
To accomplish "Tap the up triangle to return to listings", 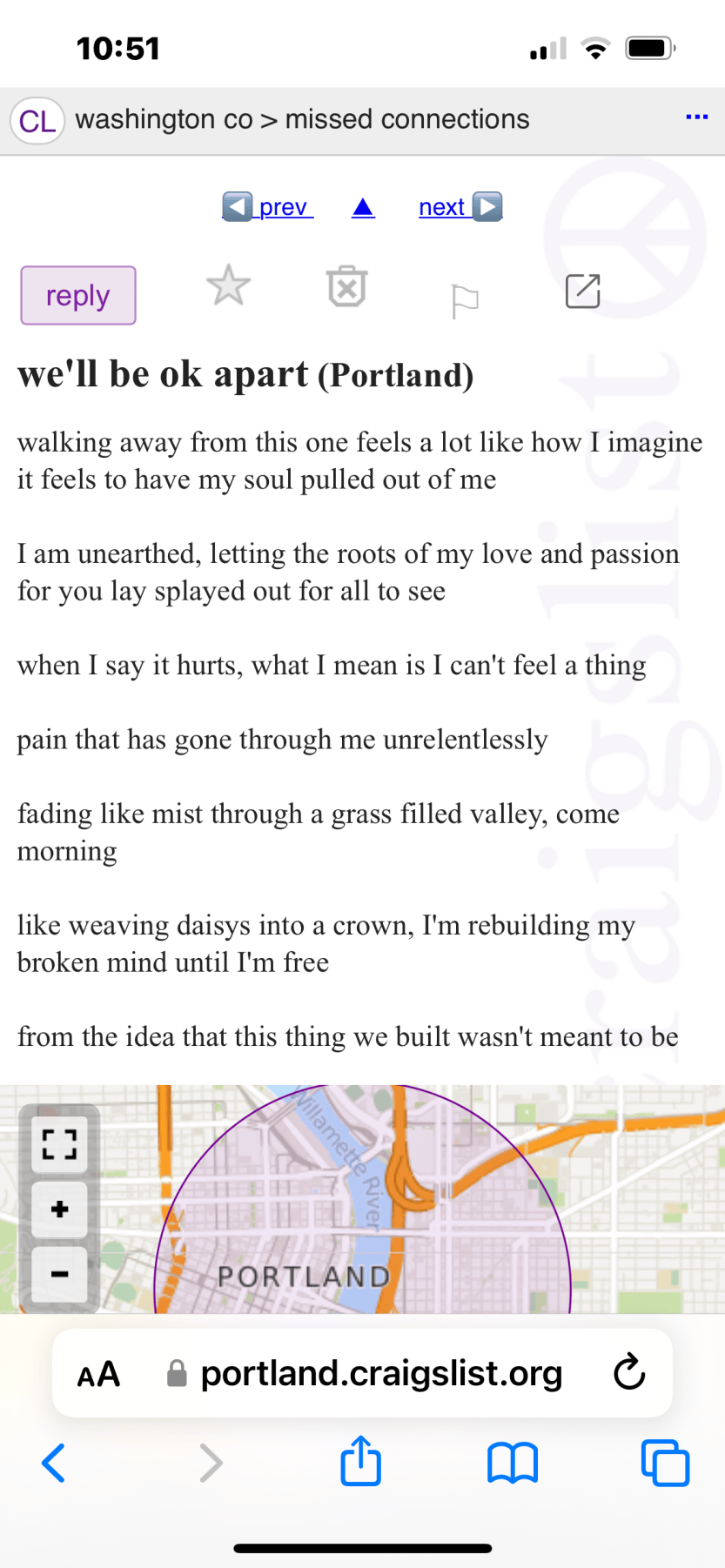I will (x=363, y=207).
